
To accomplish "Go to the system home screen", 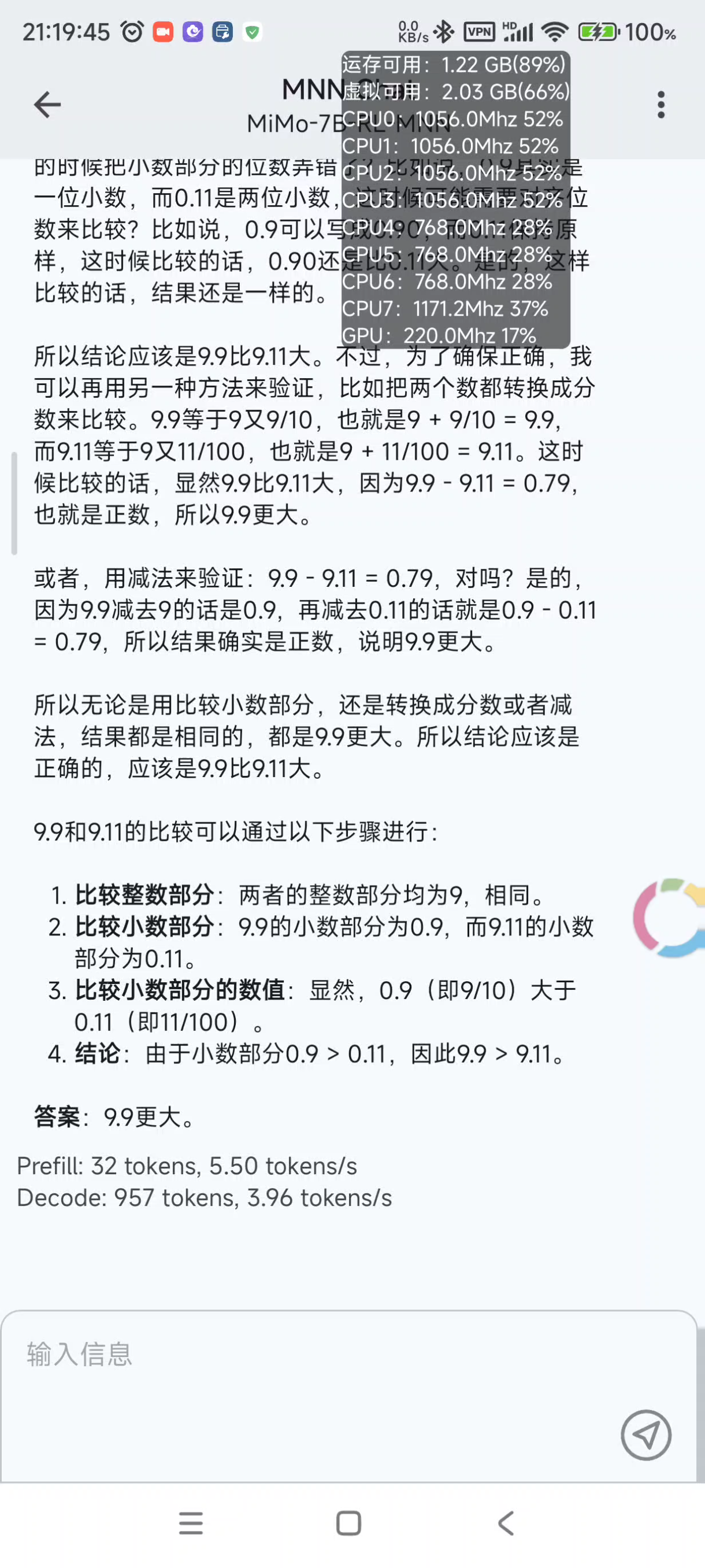I will [x=348, y=1523].
